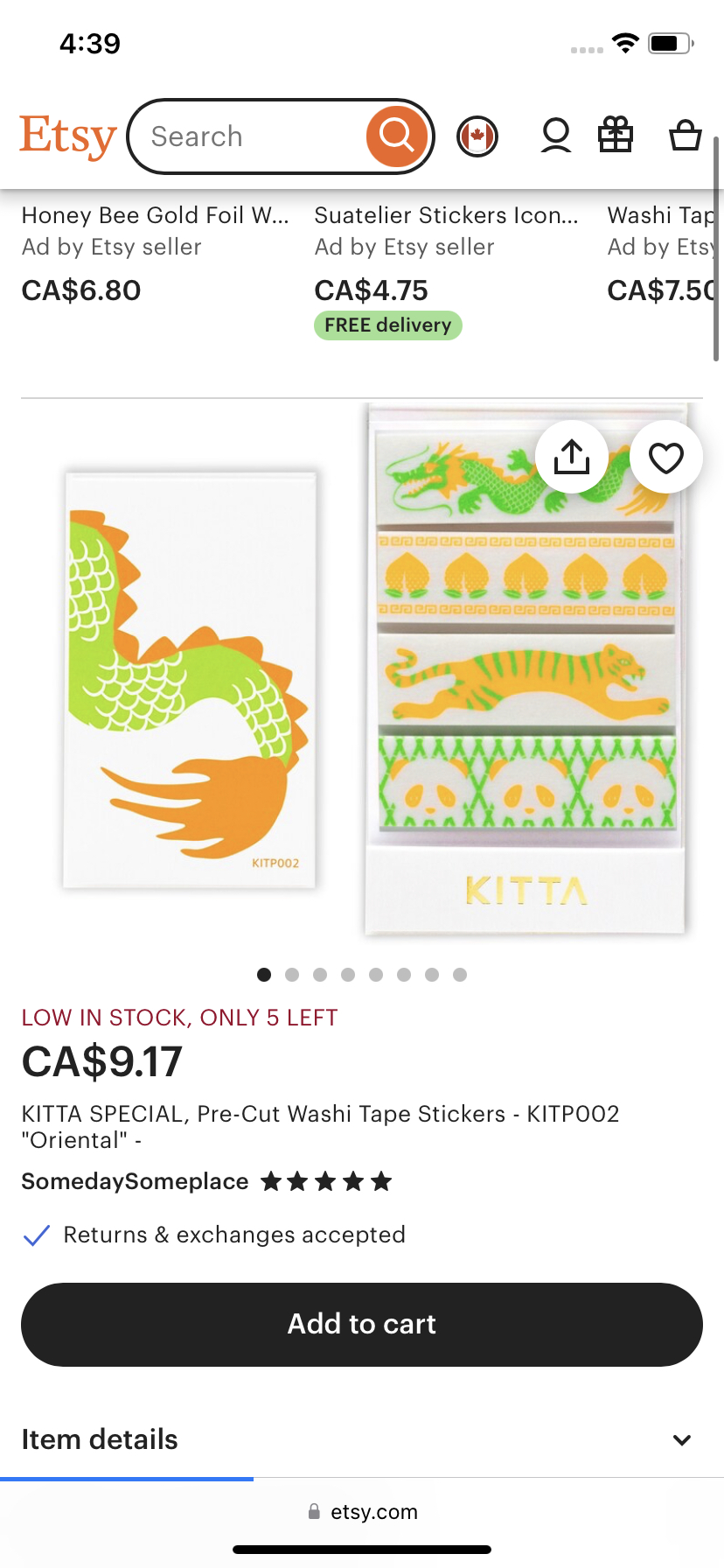Viewport: 724px width, 1568px height.
Task: Open the Washi Tape ad listing
Action: click(661, 215)
